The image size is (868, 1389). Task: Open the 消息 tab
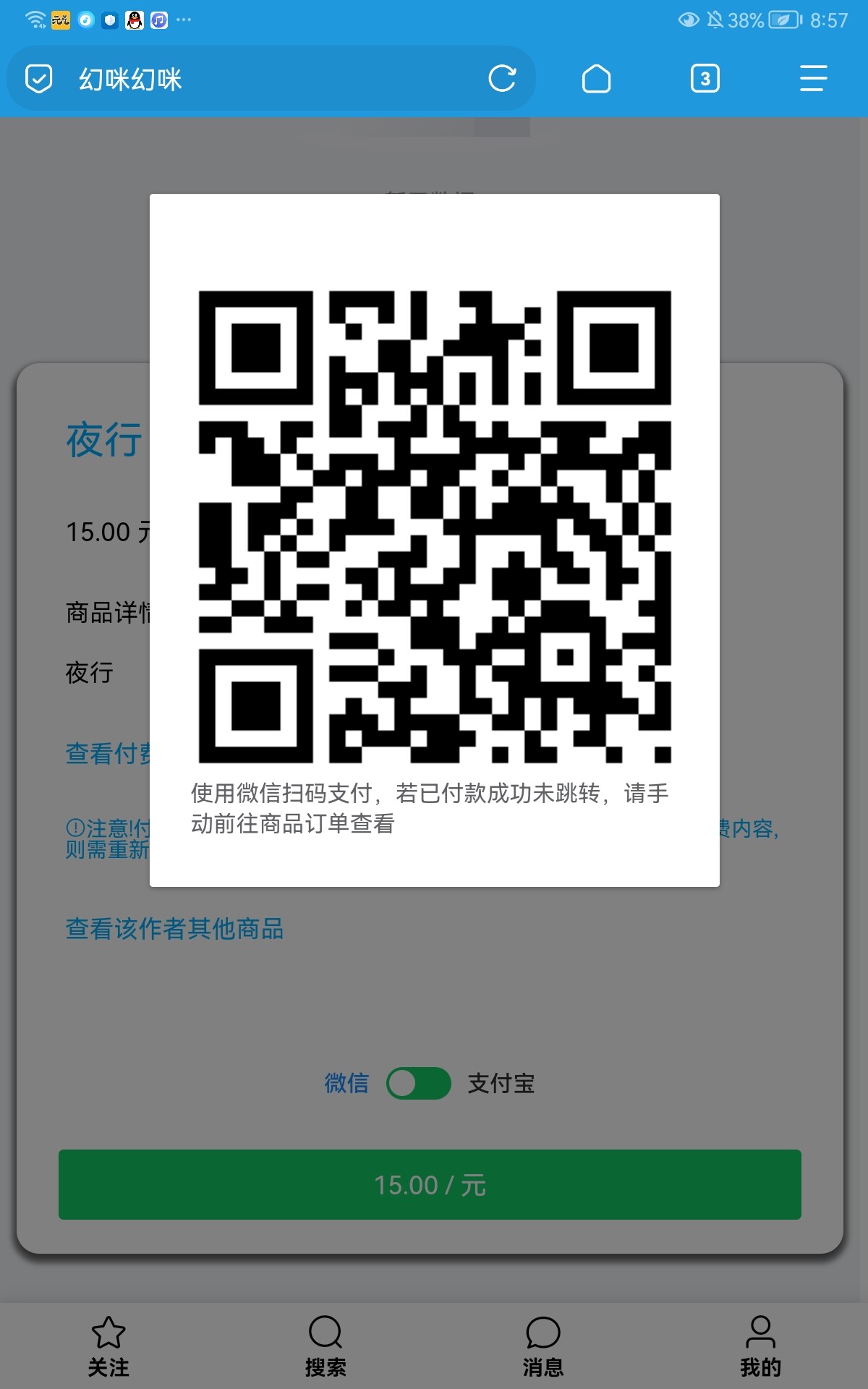542,1346
